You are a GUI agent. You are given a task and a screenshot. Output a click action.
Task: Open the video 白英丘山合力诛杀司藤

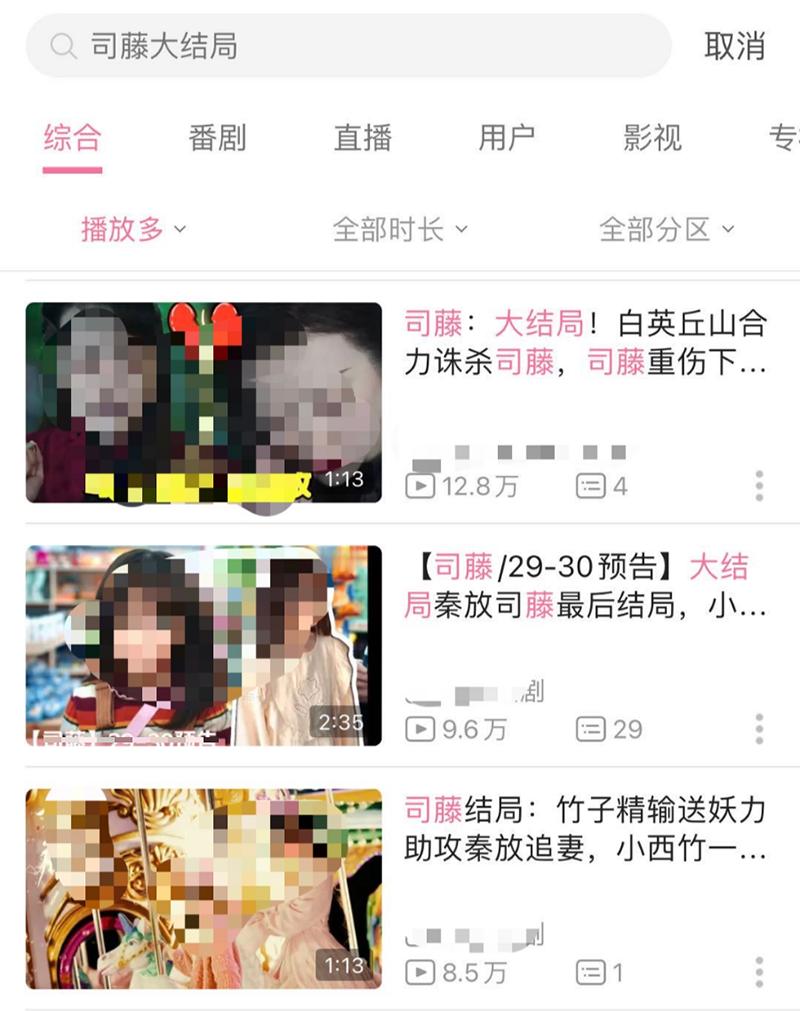click(585, 342)
